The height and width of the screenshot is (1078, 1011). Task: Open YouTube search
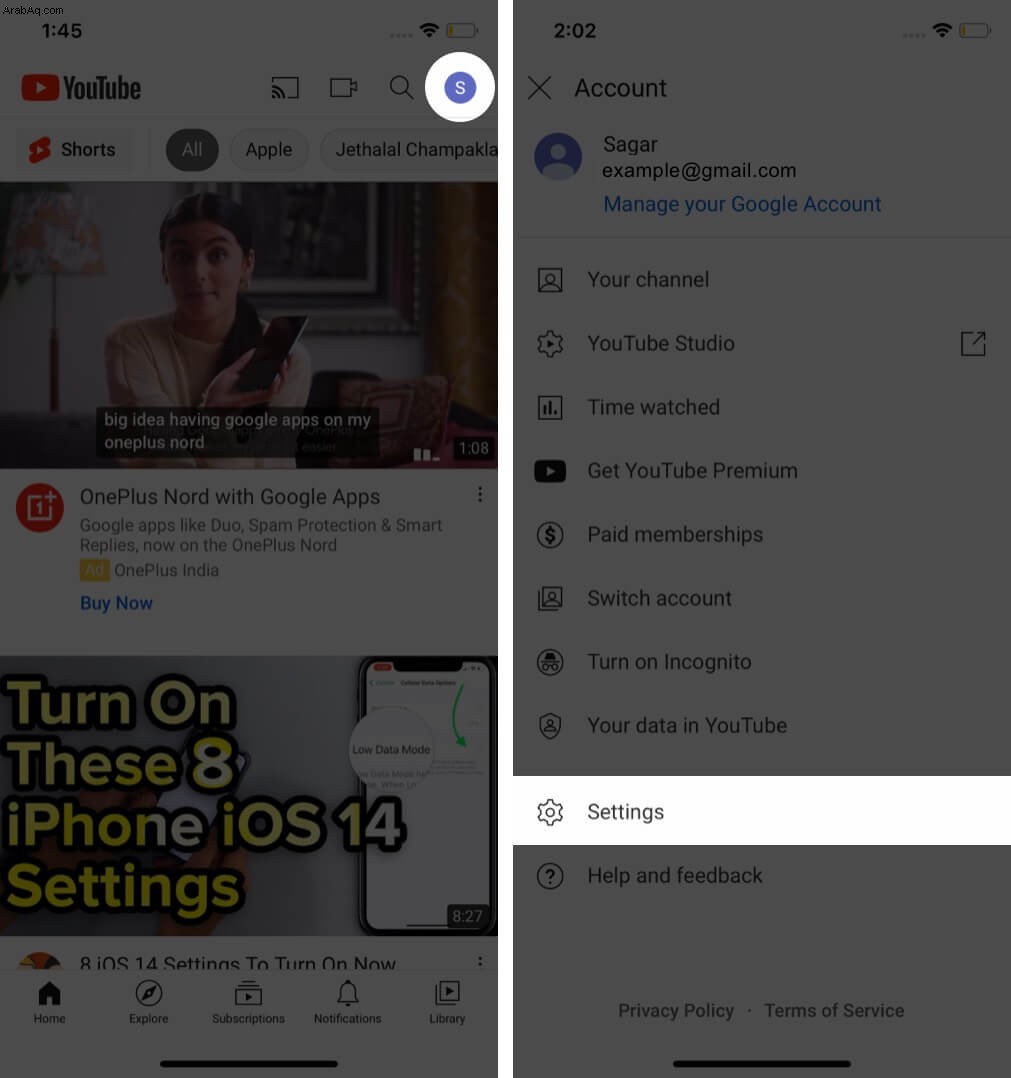pos(401,88)
